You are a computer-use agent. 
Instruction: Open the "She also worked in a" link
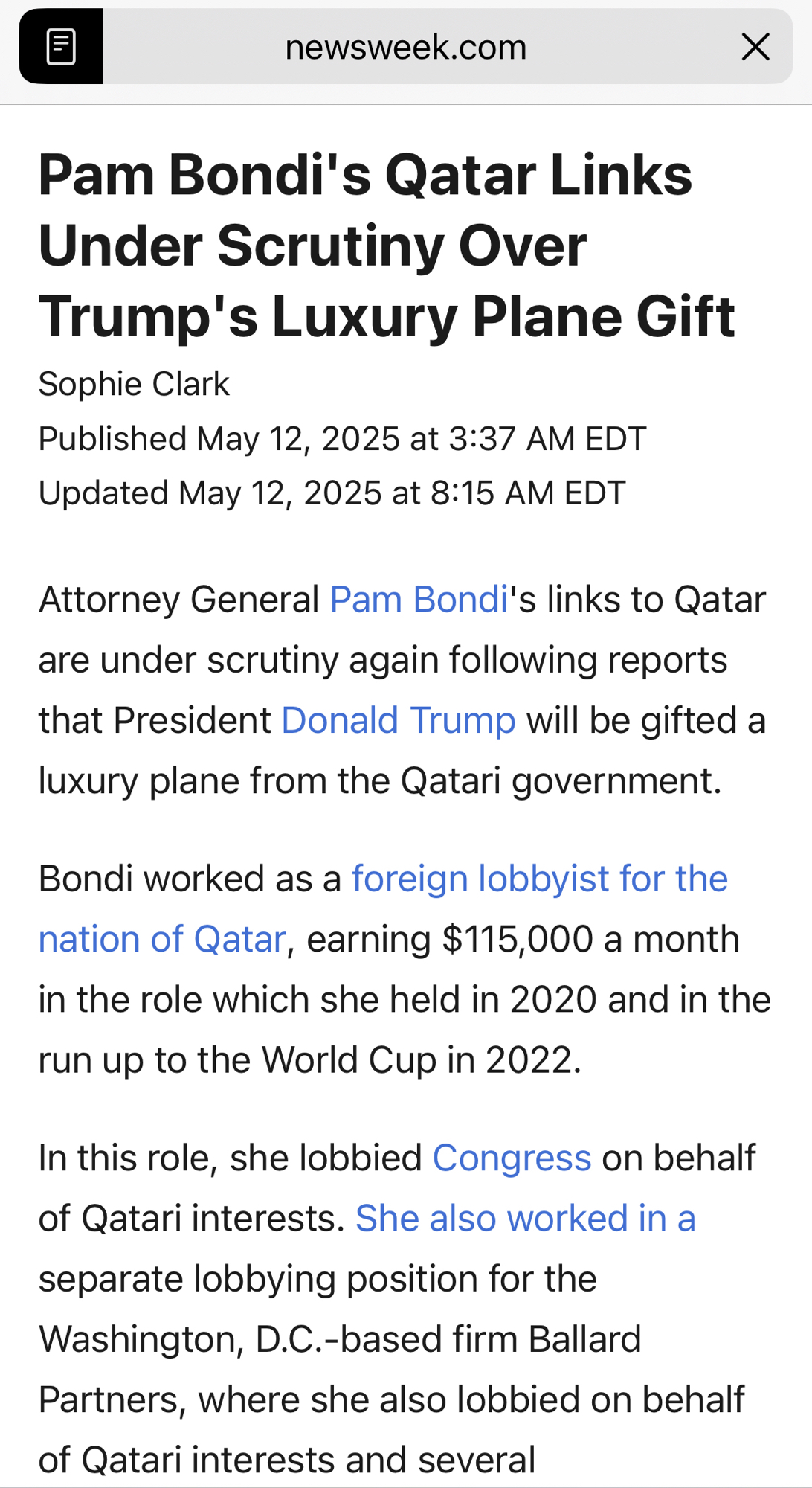click(525, 1219)
